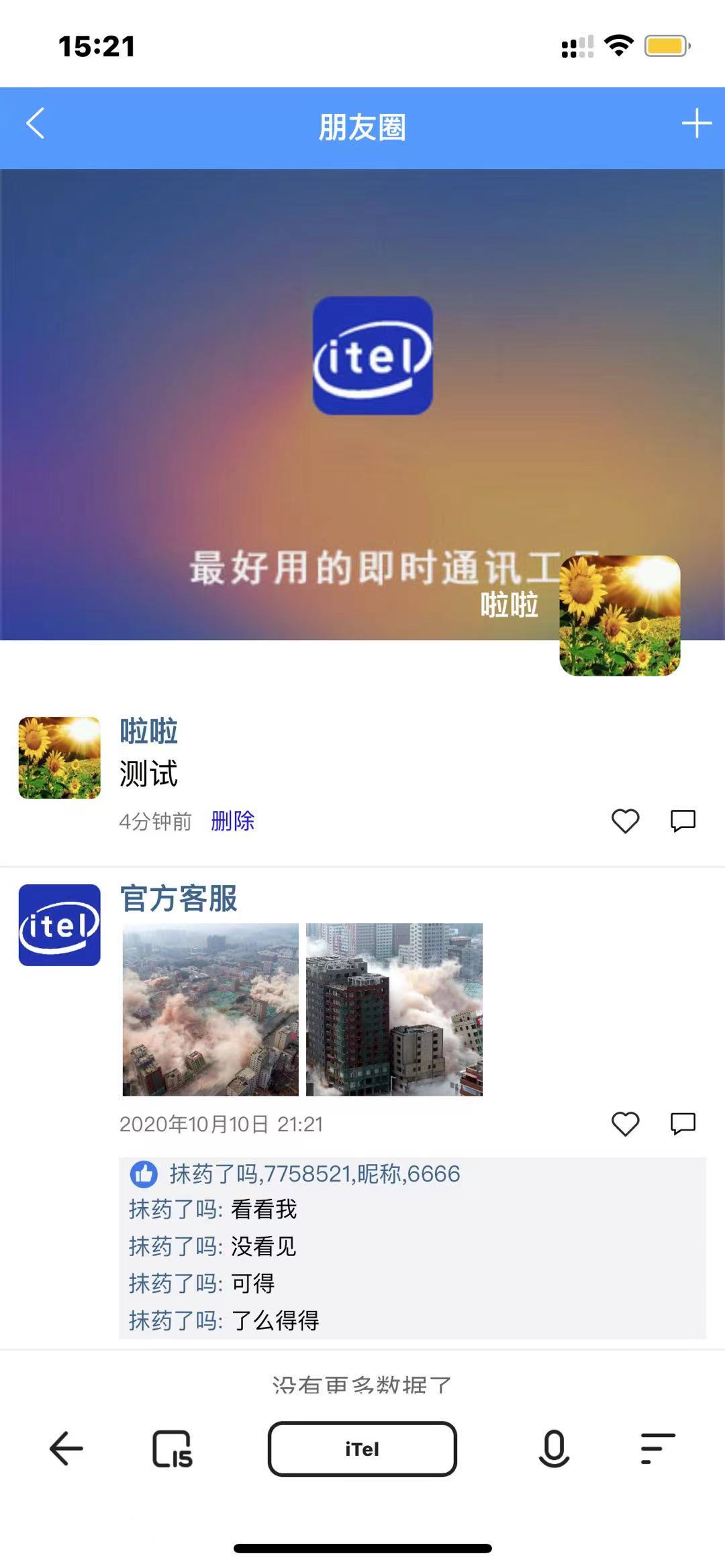Activate the microphone voice input
Viewport: 725px width, 1568px height.
(x=554, y=1449)
